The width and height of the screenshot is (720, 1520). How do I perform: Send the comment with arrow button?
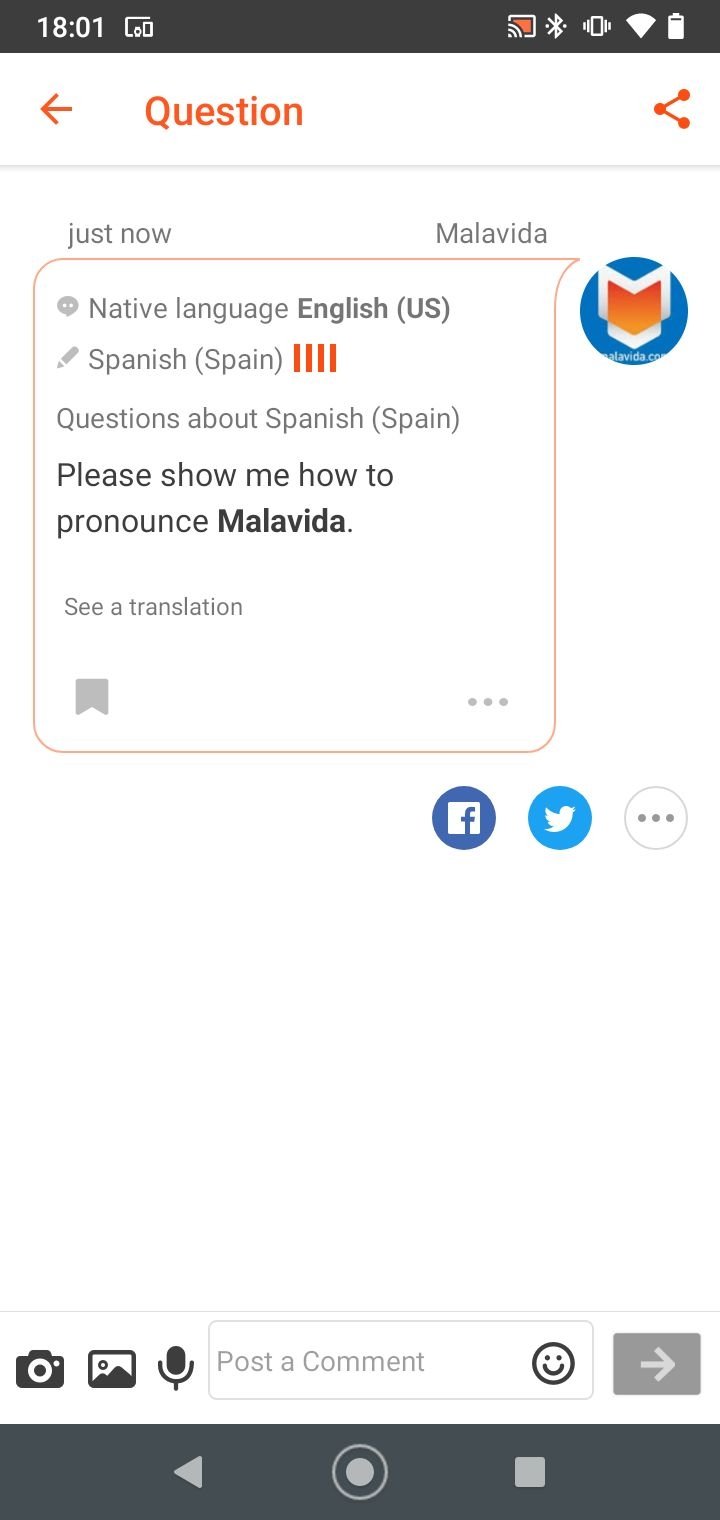[657, 1364]
